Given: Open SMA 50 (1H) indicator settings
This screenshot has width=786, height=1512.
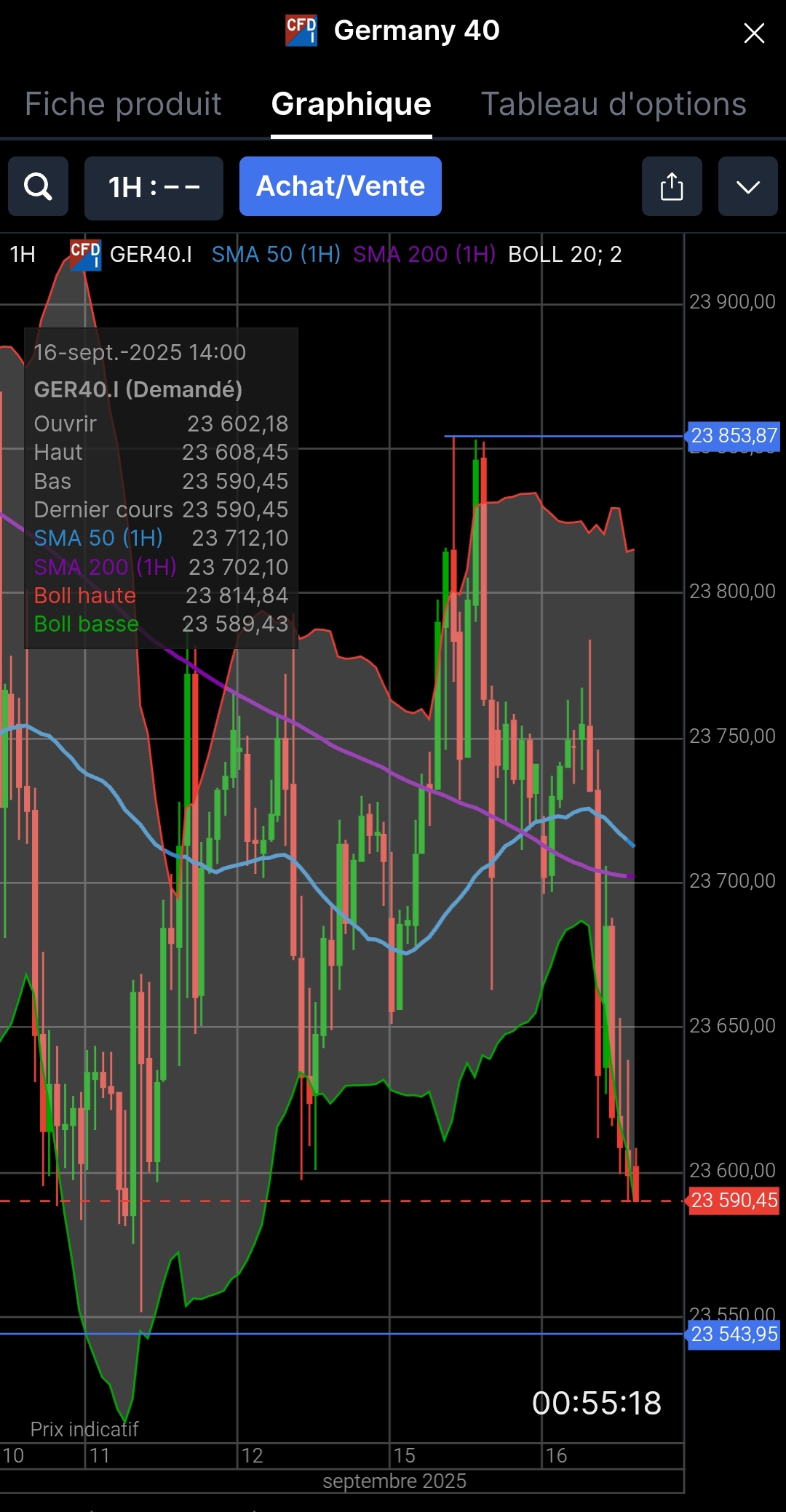Looking at the screenshot, I should click(x=276, y=254).
